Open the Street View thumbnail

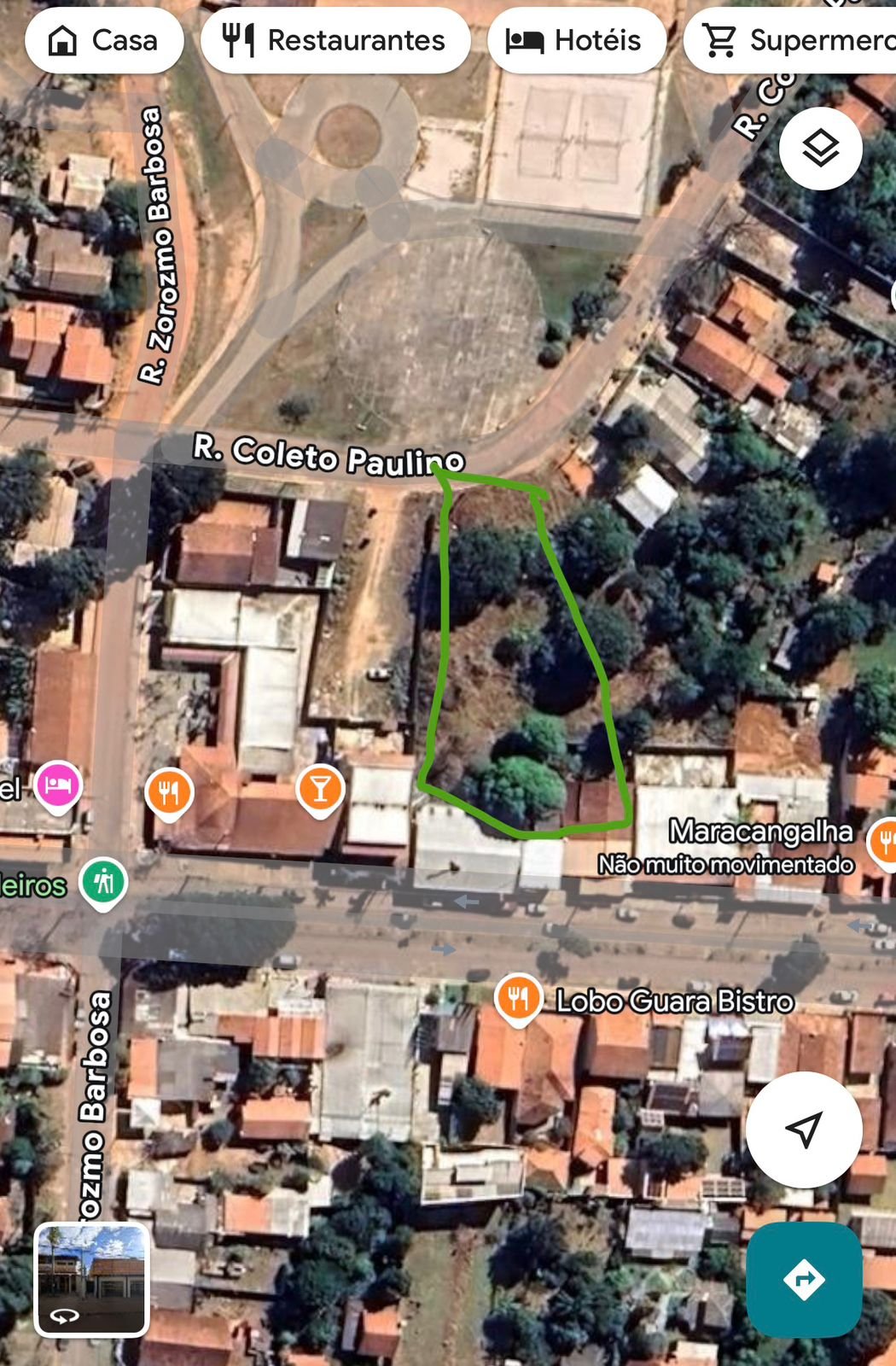(x=91, y=1278)
